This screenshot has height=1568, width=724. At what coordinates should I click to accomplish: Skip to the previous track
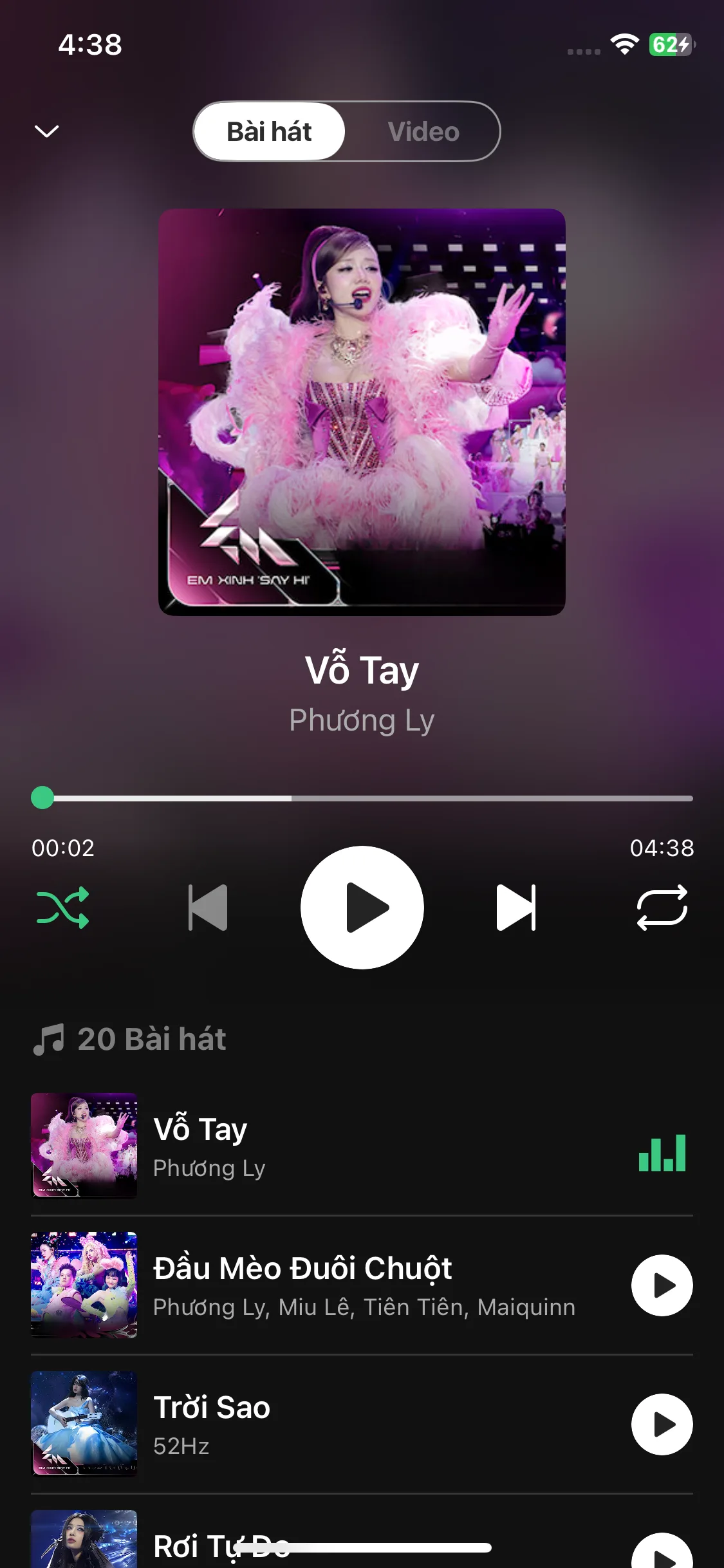208,908
